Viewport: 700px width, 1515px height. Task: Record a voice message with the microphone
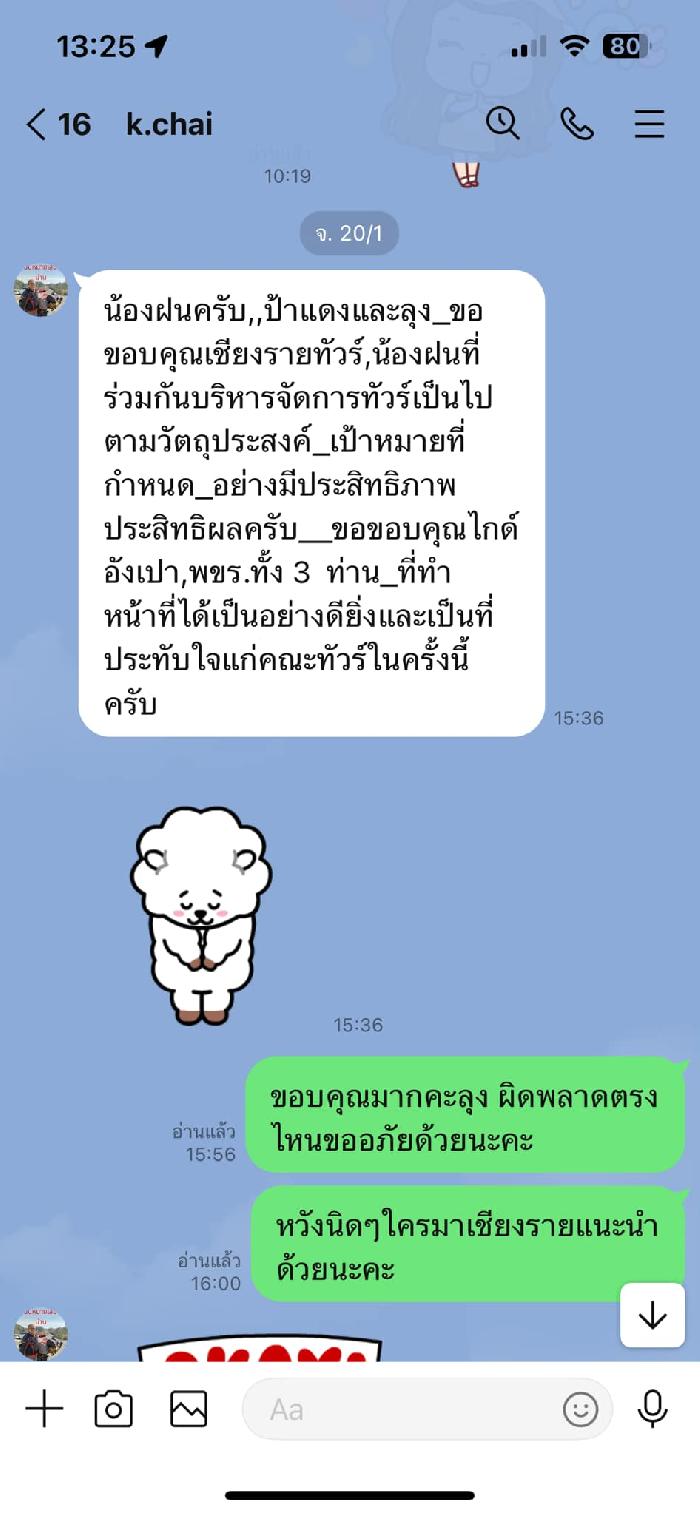point(652,1409)
